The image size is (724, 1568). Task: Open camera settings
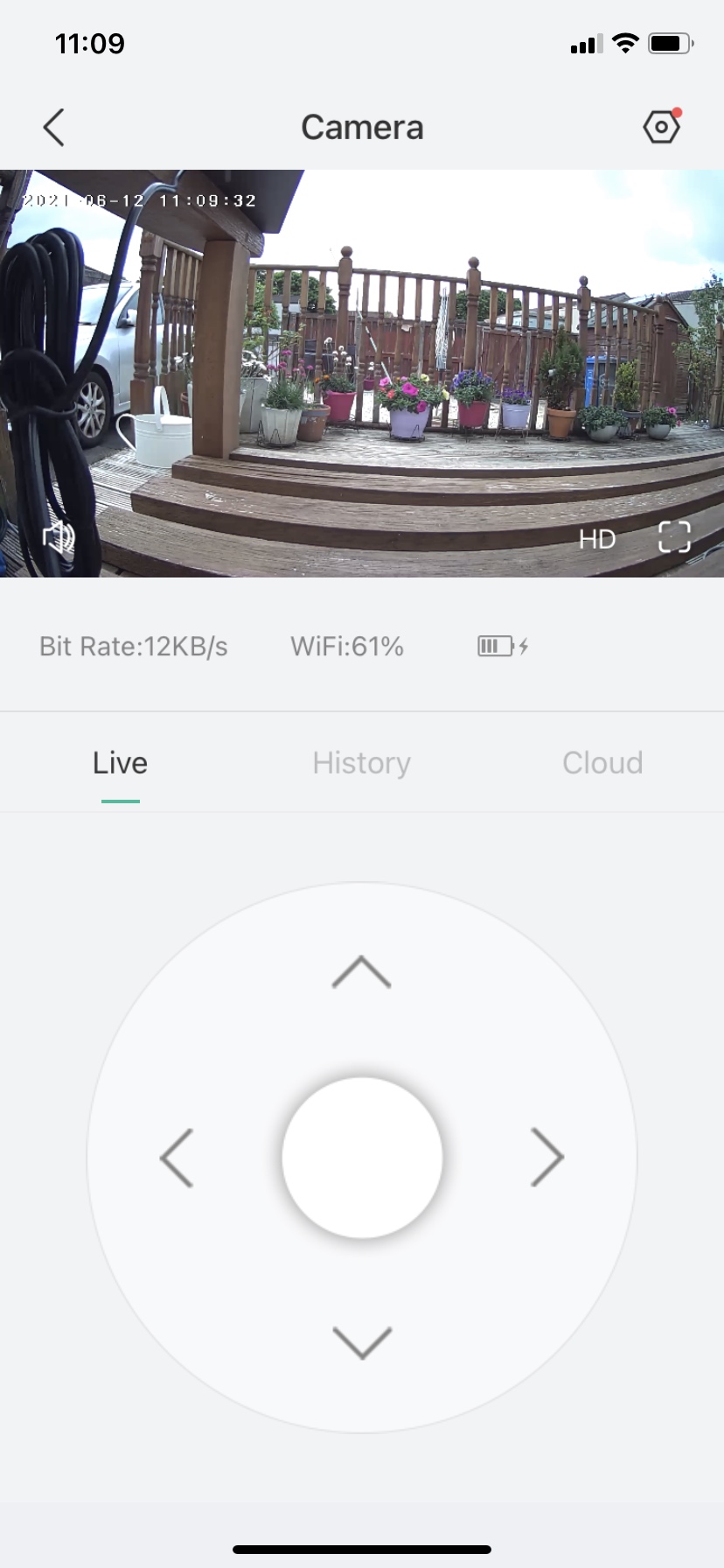(662, 127)
